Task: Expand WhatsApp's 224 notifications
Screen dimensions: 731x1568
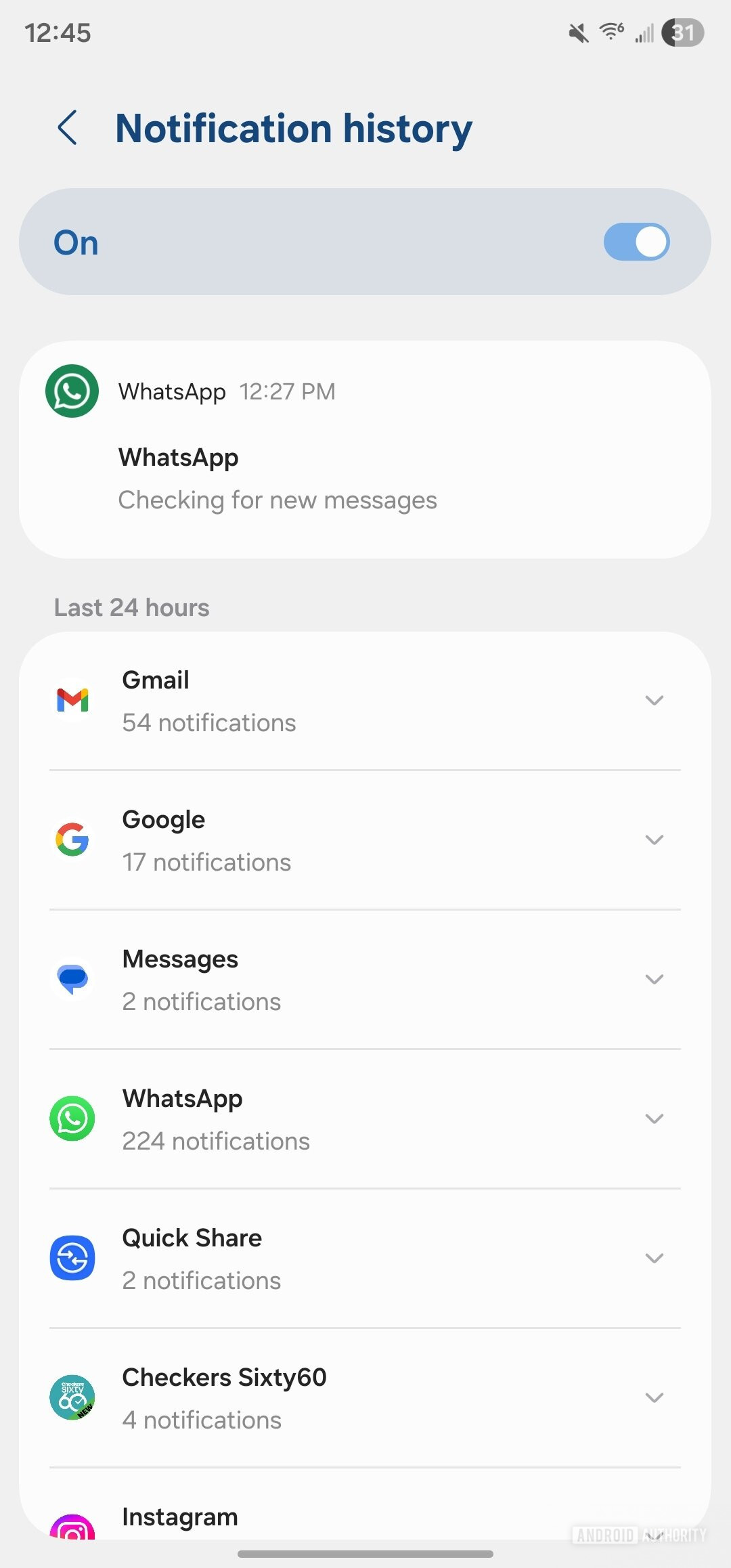Action: click(655, 1118)
